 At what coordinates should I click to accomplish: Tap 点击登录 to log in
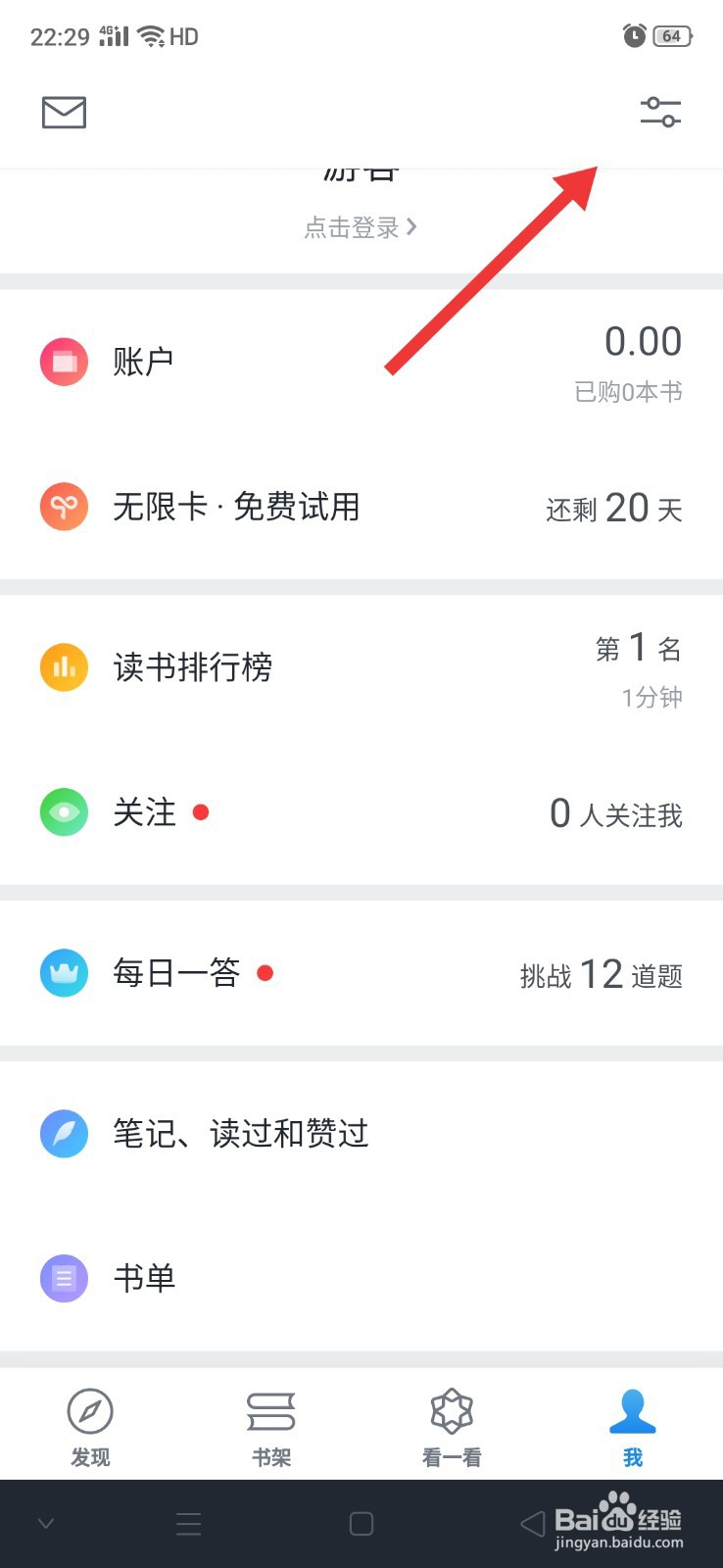pyautogui.click(x=361, y=227)
